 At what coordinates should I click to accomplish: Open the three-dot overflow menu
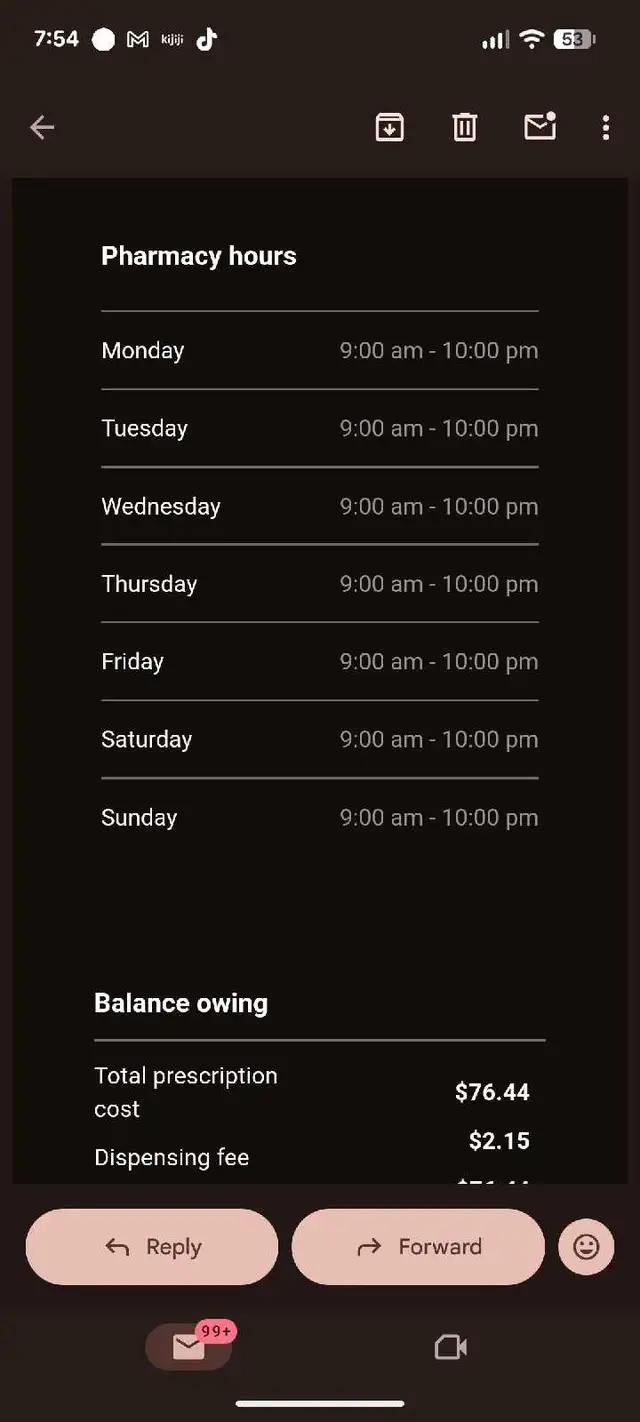(x=606, y=127)
